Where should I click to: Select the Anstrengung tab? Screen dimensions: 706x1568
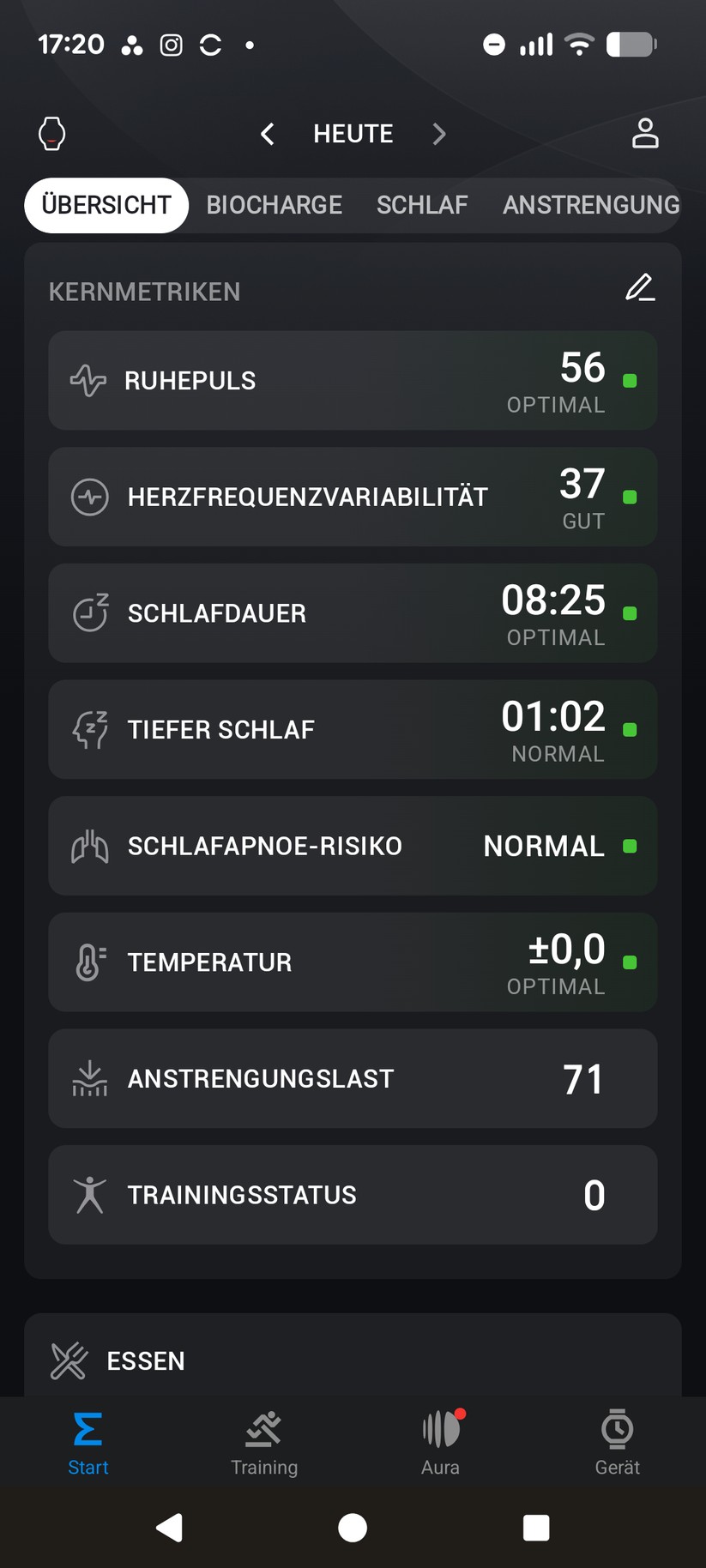click(x=590, y=205)
